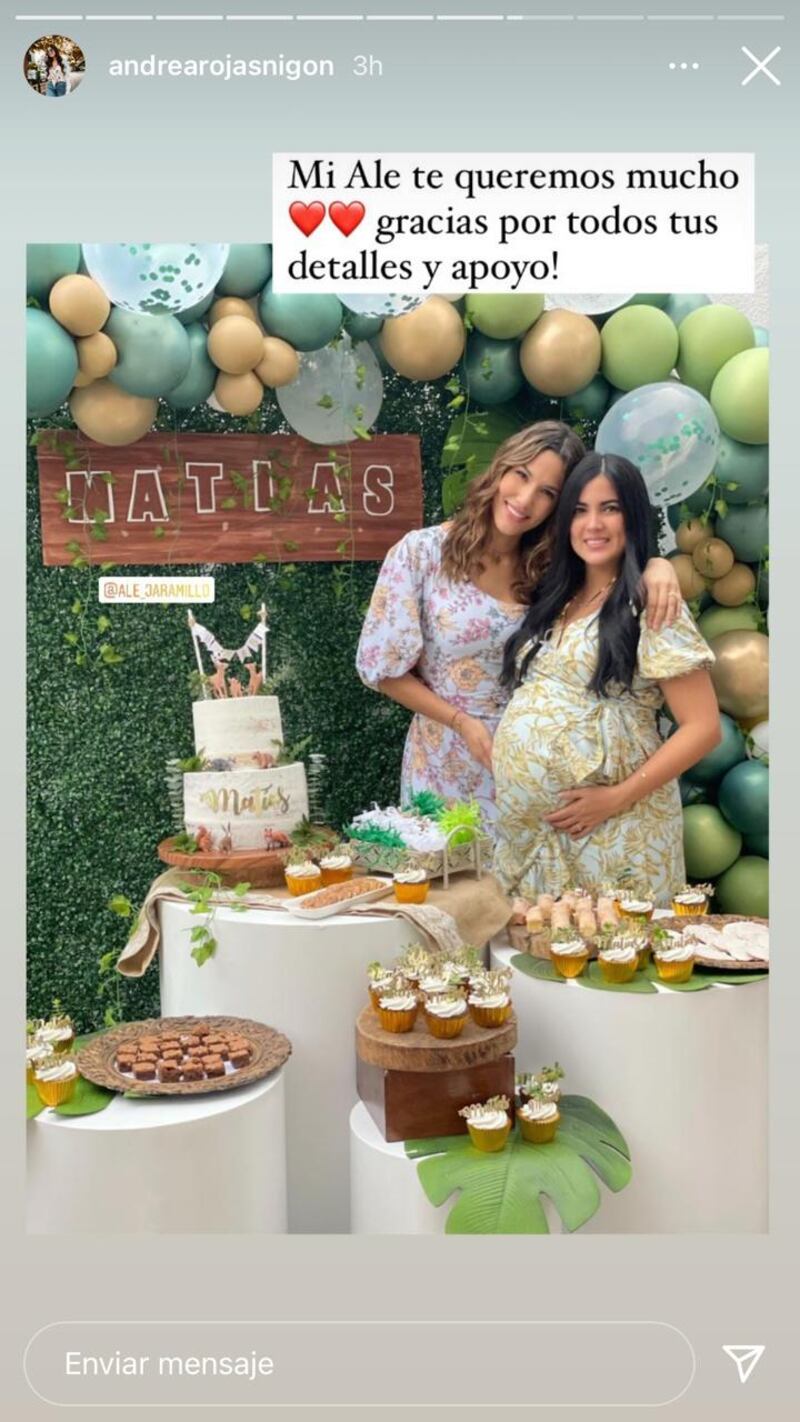Screen dimensions: 800x1422
Task: Tap the @ALE_JARAMILLO mention sticker
Action: 156,590
